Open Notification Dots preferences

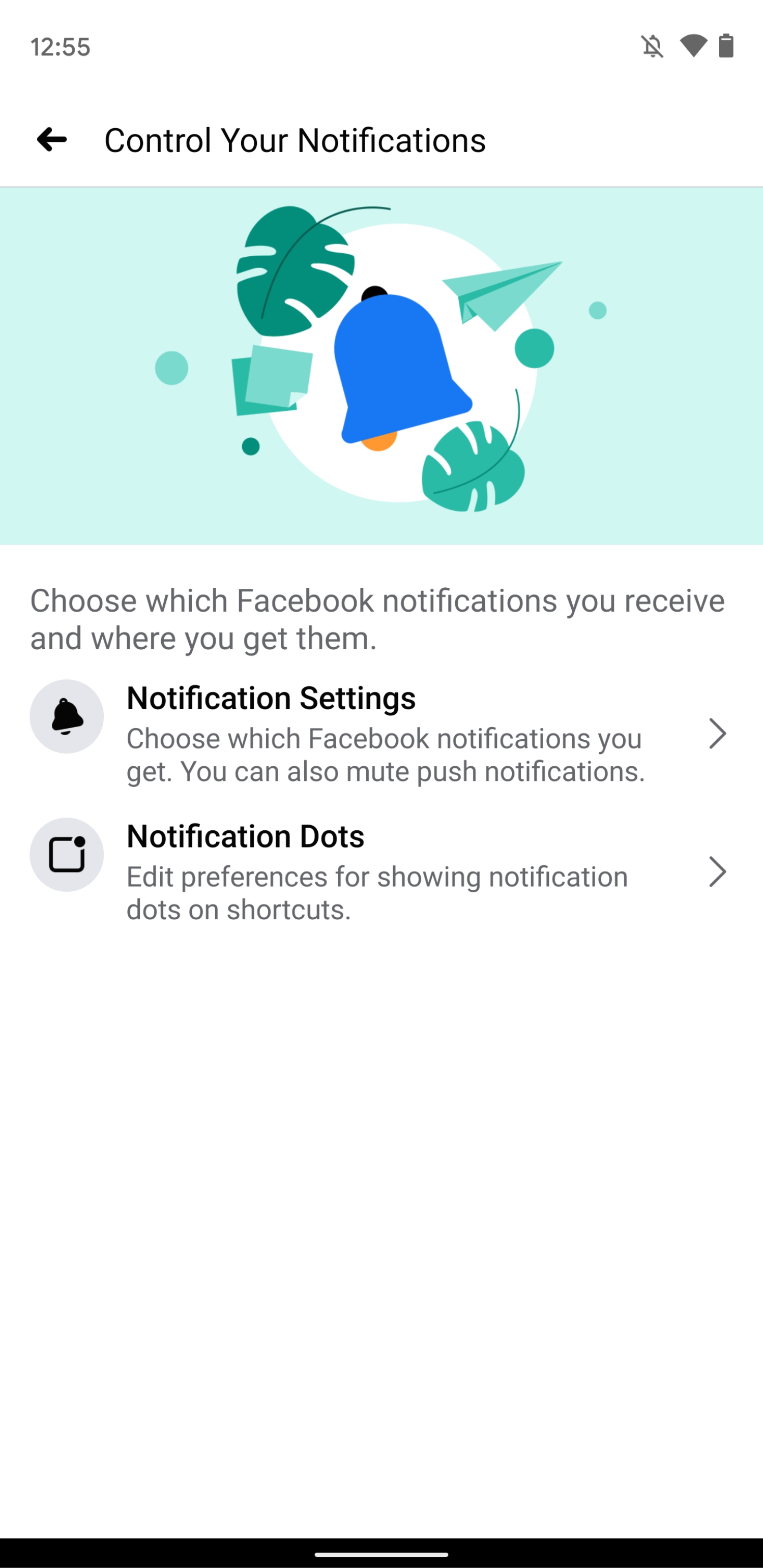(381, 871)
